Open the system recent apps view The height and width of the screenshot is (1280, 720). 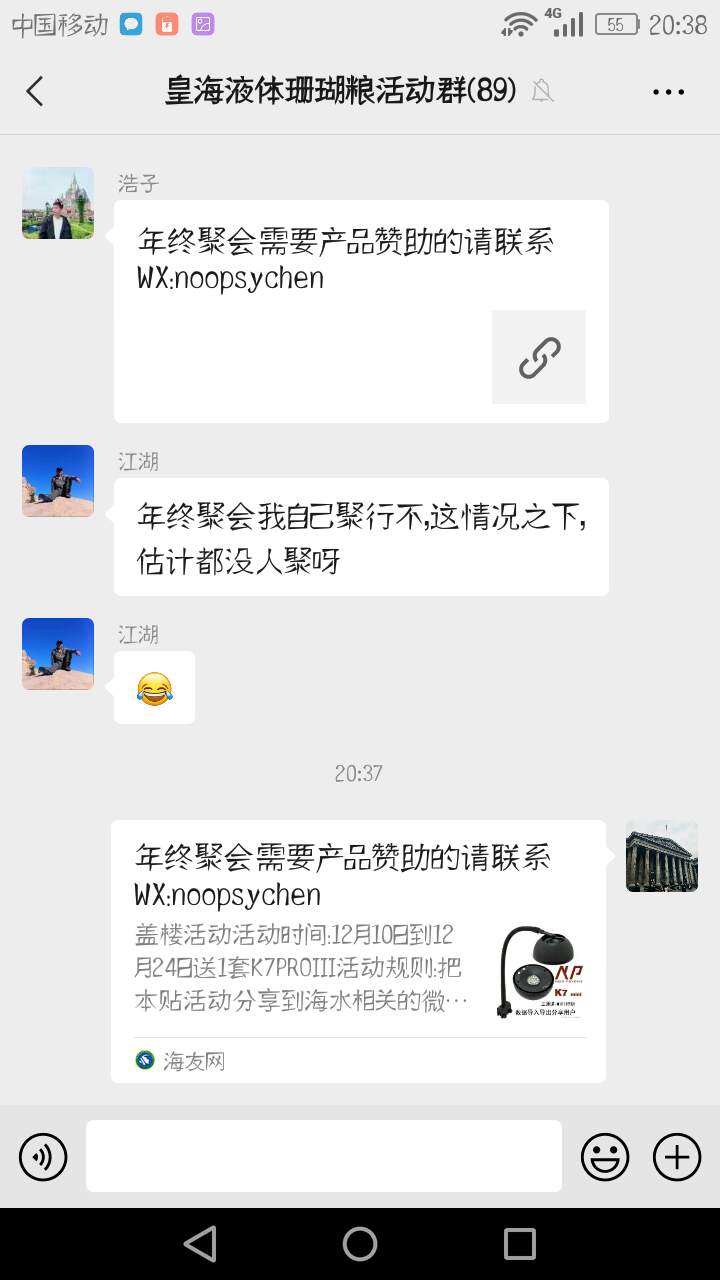(520, 1244)
